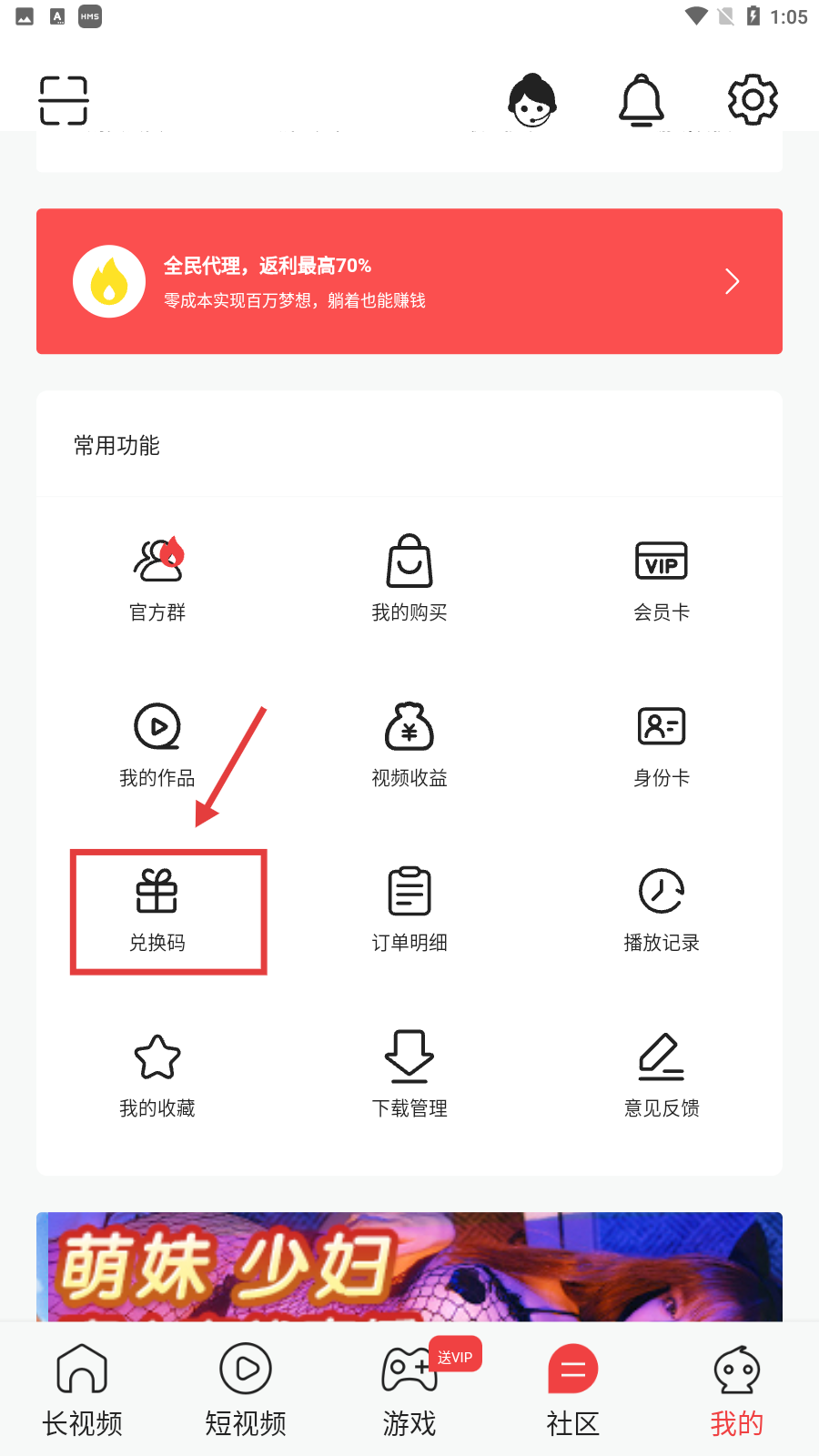Expand the 全民代理 banner via its chevron

pyautogui.click(x=732, y=281)
